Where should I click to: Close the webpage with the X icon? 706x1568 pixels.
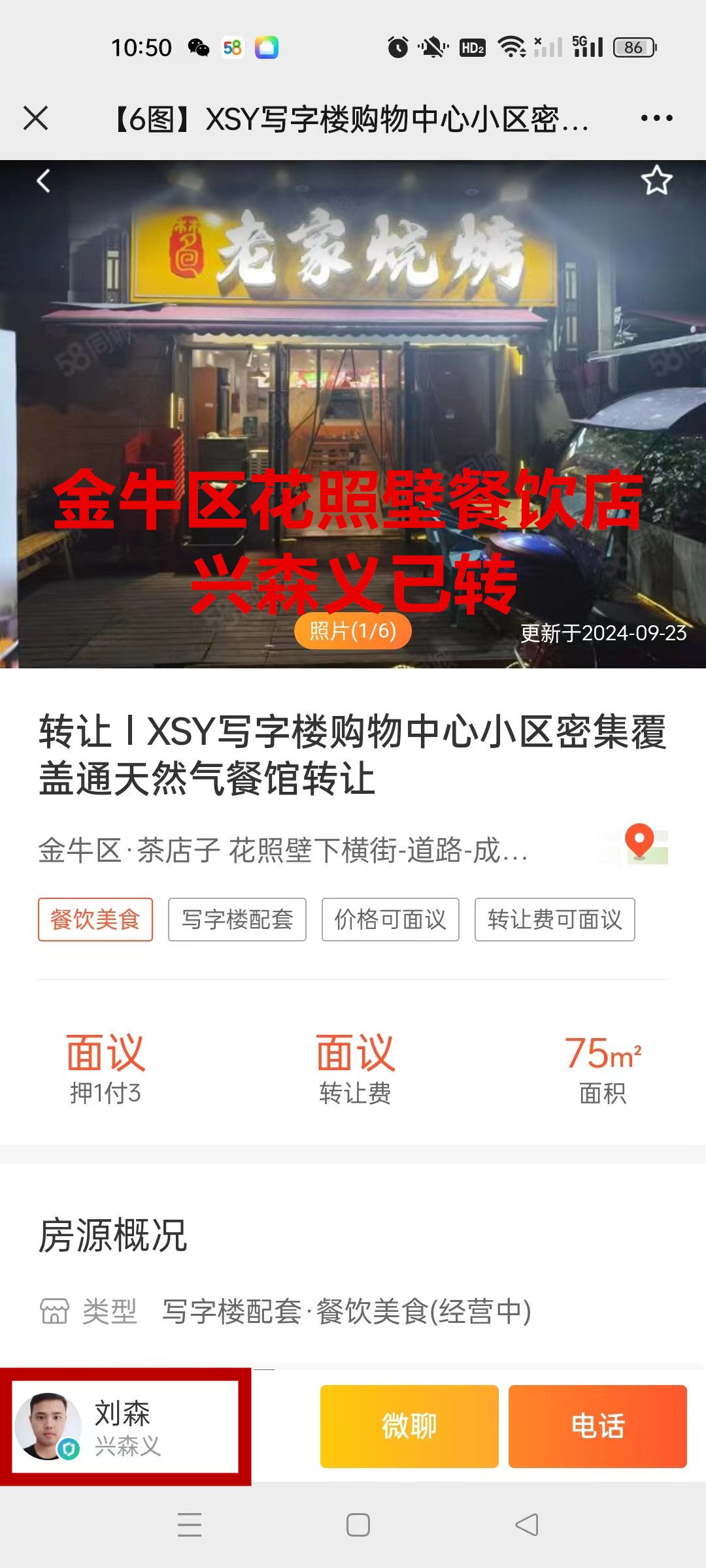(36, 118)
